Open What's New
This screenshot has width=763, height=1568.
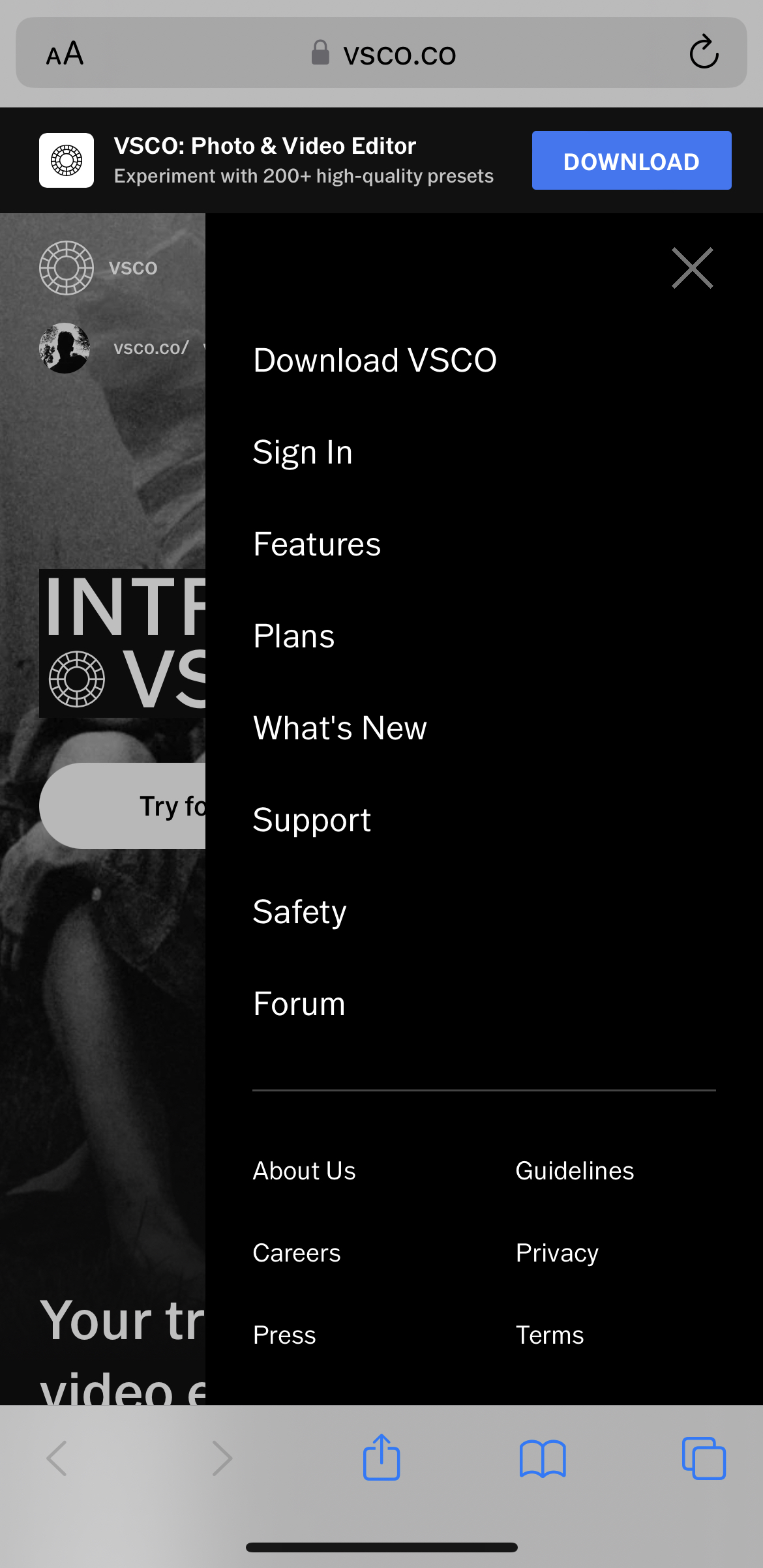pos(340,728)
